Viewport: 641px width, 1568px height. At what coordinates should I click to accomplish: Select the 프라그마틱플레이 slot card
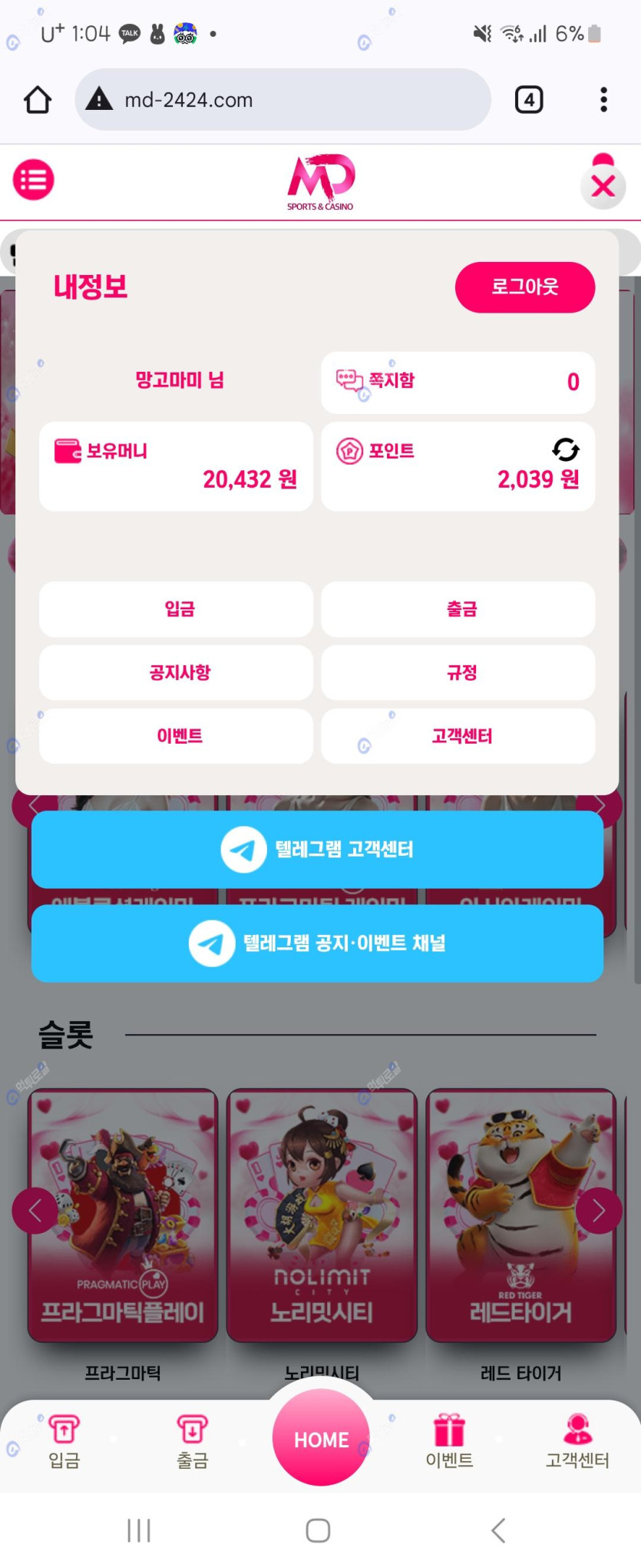123,1215
